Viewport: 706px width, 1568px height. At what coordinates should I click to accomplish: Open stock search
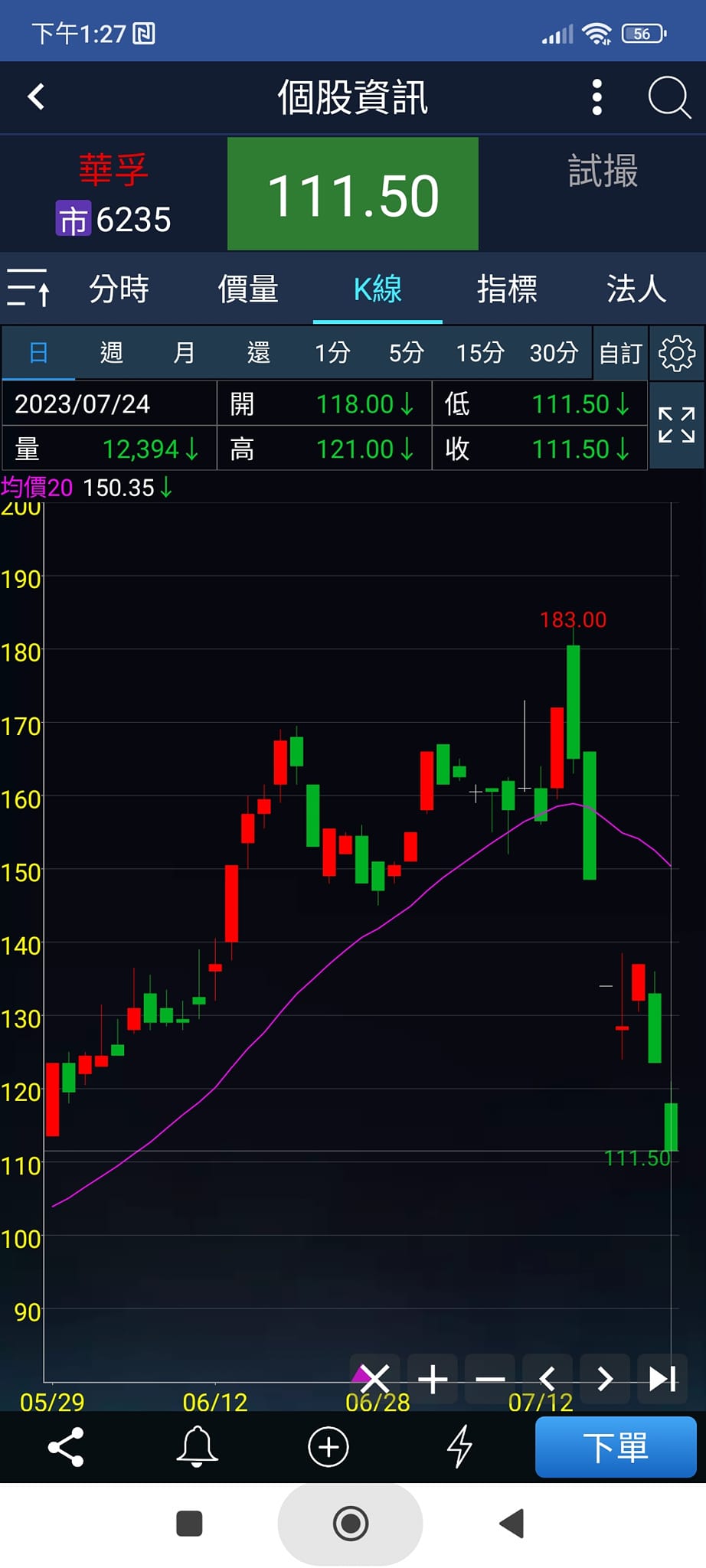tap(668, 97)
